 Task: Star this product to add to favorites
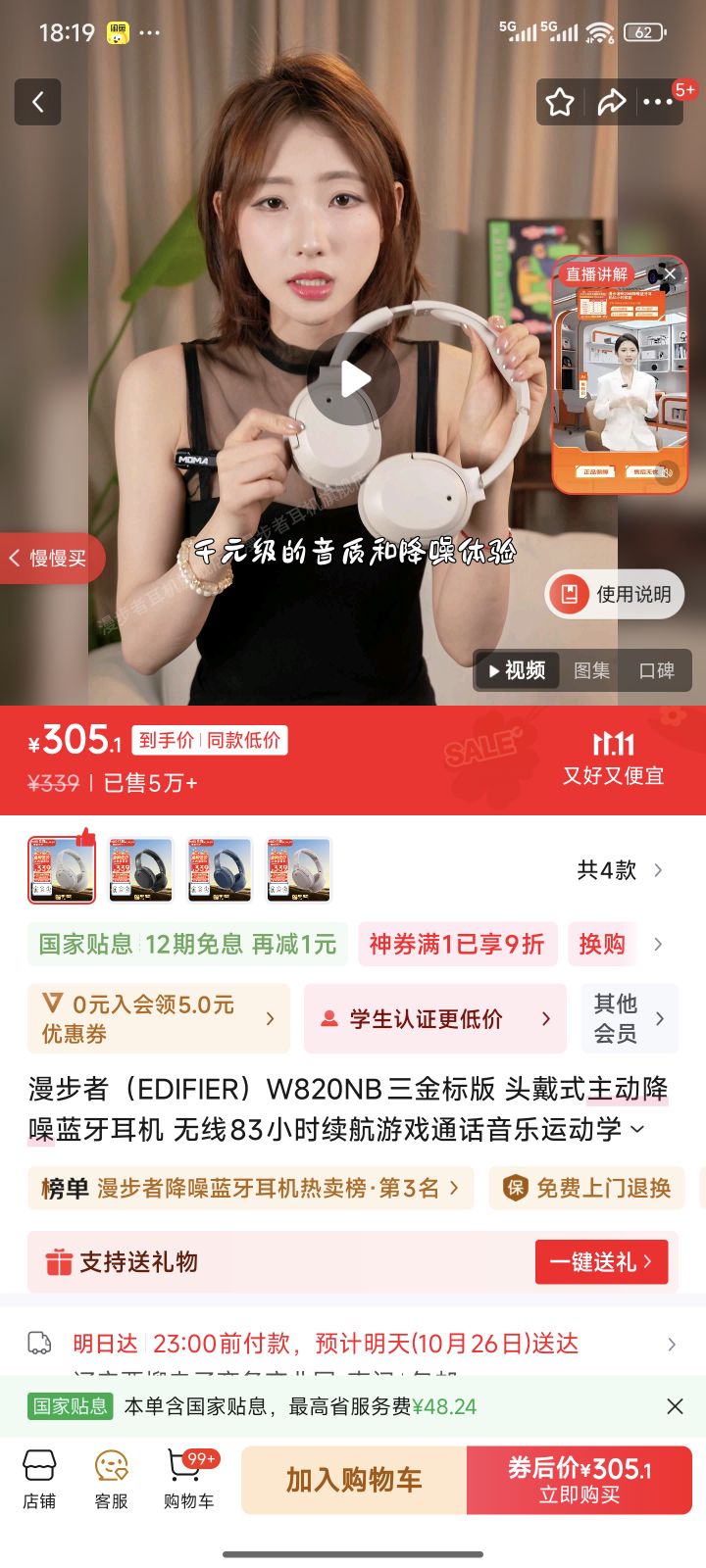[559, 102]
